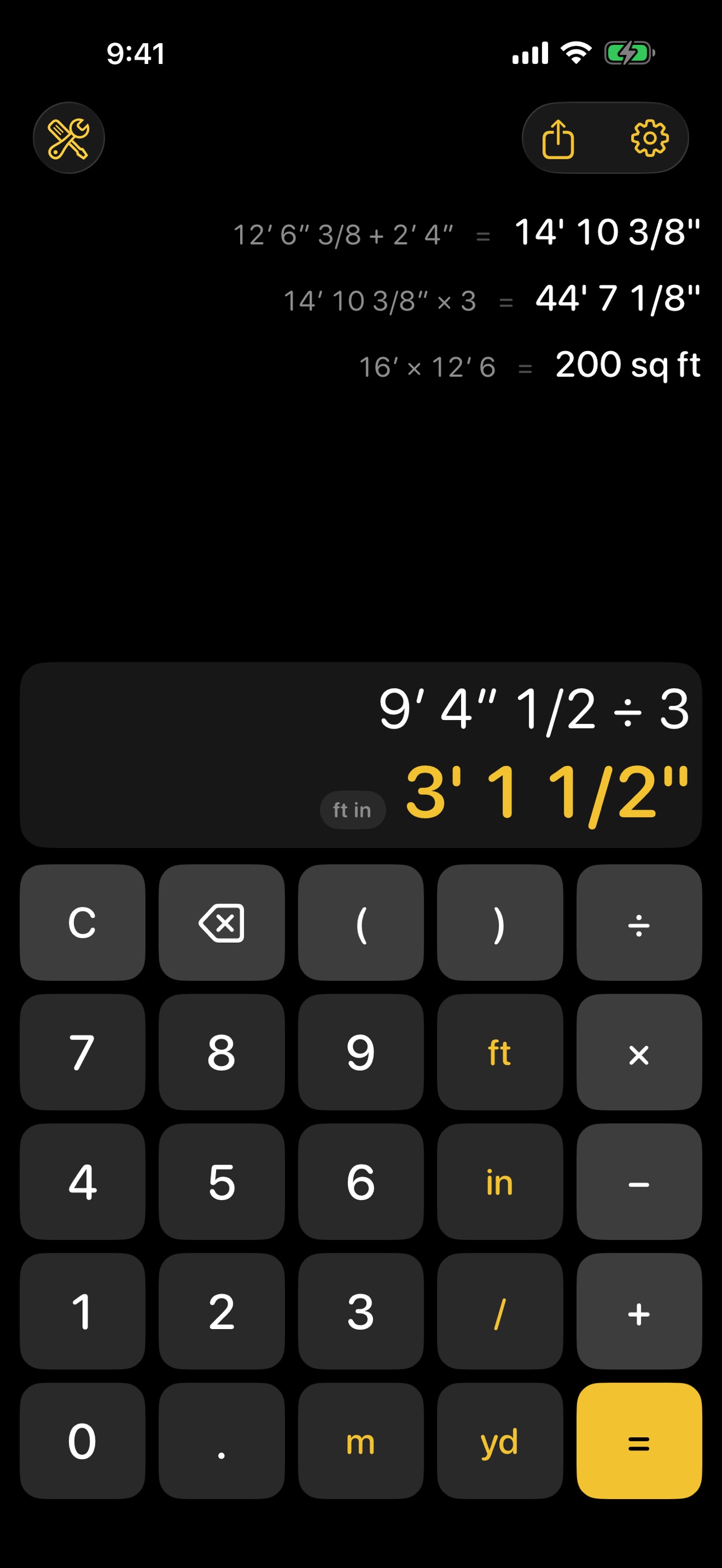
Task: Enter the decimal point
Action: 222,1441
